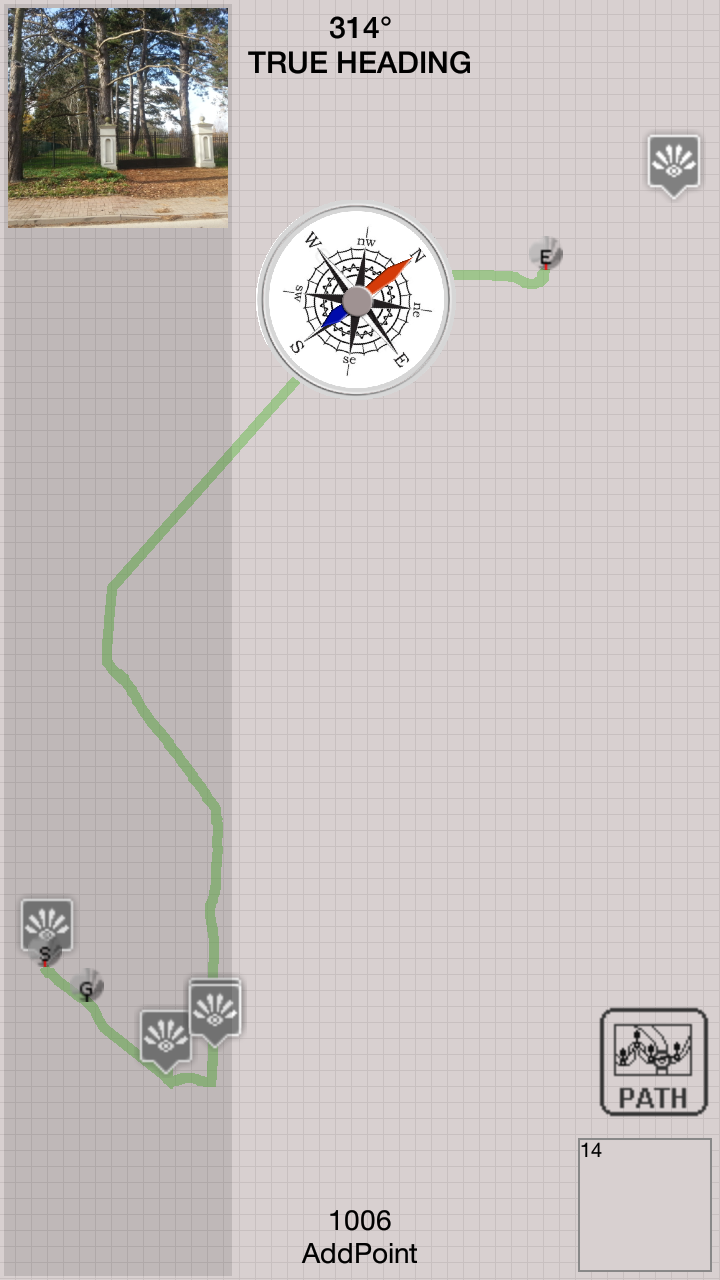The height and width of the screenshot is (1280, 720).
Task: Open the PATH button
Action: click(x=653, y=1062)
